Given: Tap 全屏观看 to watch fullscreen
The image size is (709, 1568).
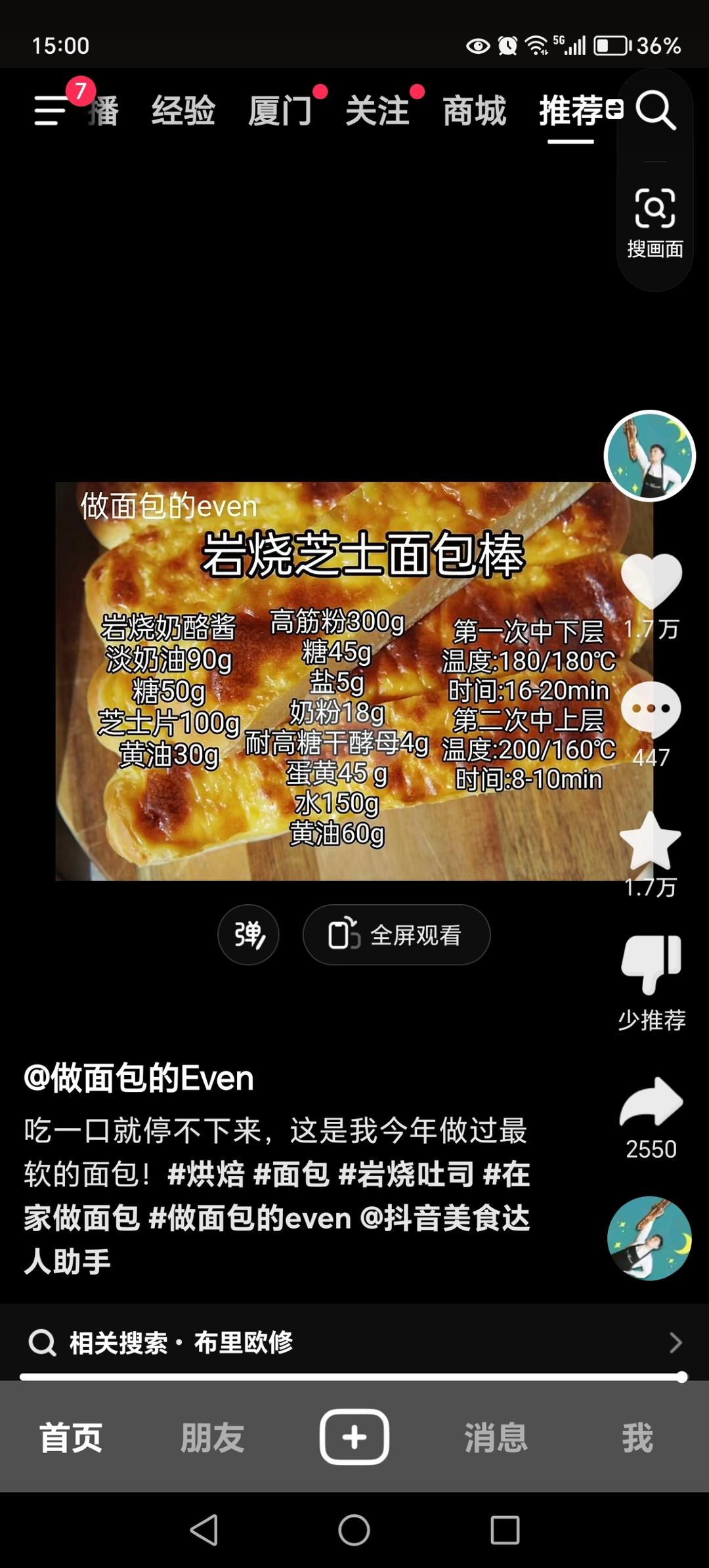Looking at the screenshot, I should [x=397, y=934].
